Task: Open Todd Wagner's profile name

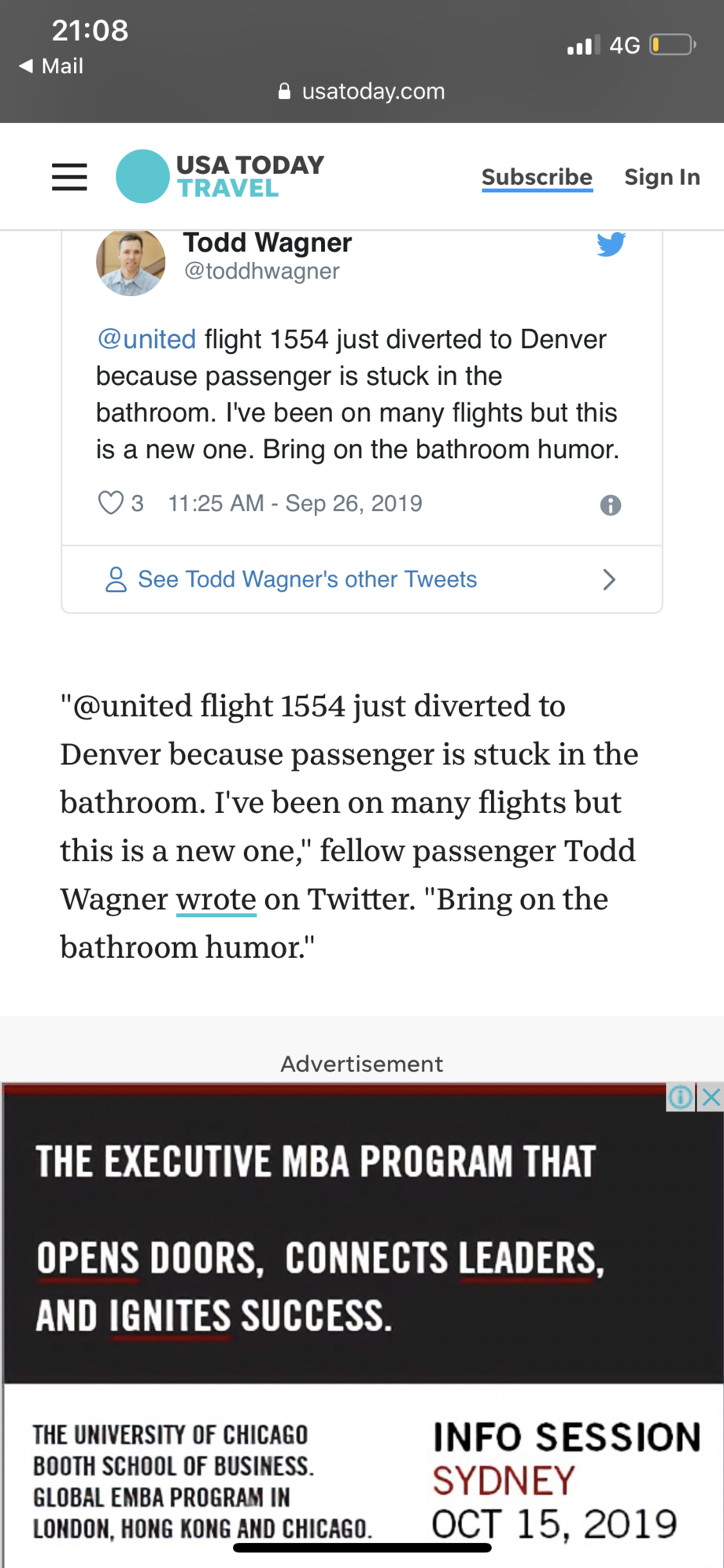Action: pos(268,242)
